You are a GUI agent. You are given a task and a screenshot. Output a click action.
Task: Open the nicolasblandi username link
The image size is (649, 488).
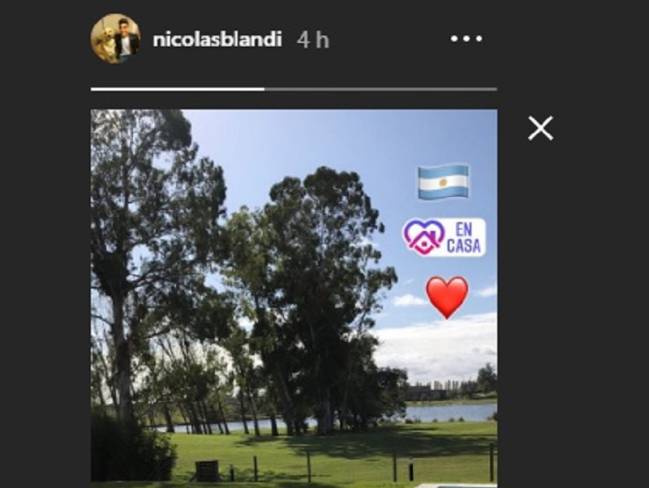pos(217,40)
